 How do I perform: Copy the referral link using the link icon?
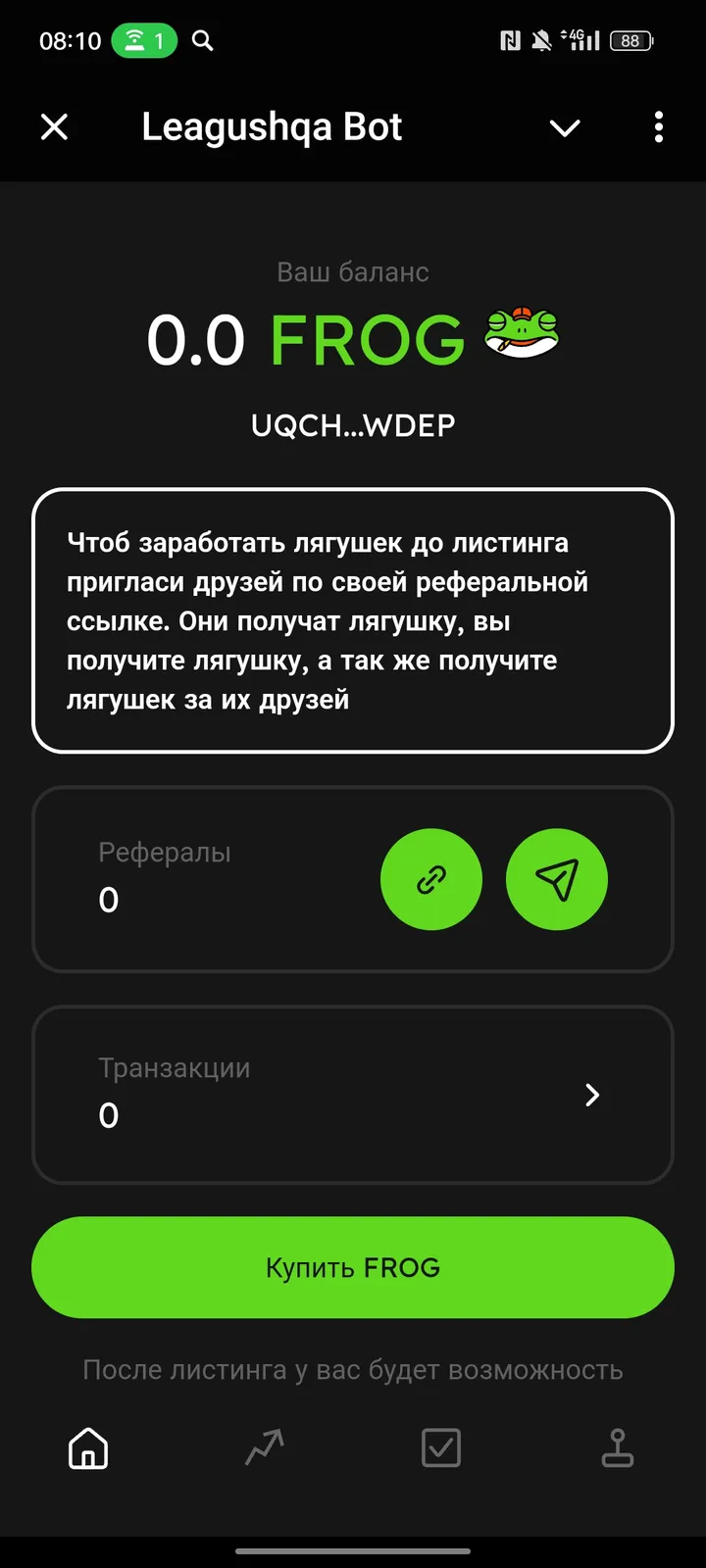(431, 880)
